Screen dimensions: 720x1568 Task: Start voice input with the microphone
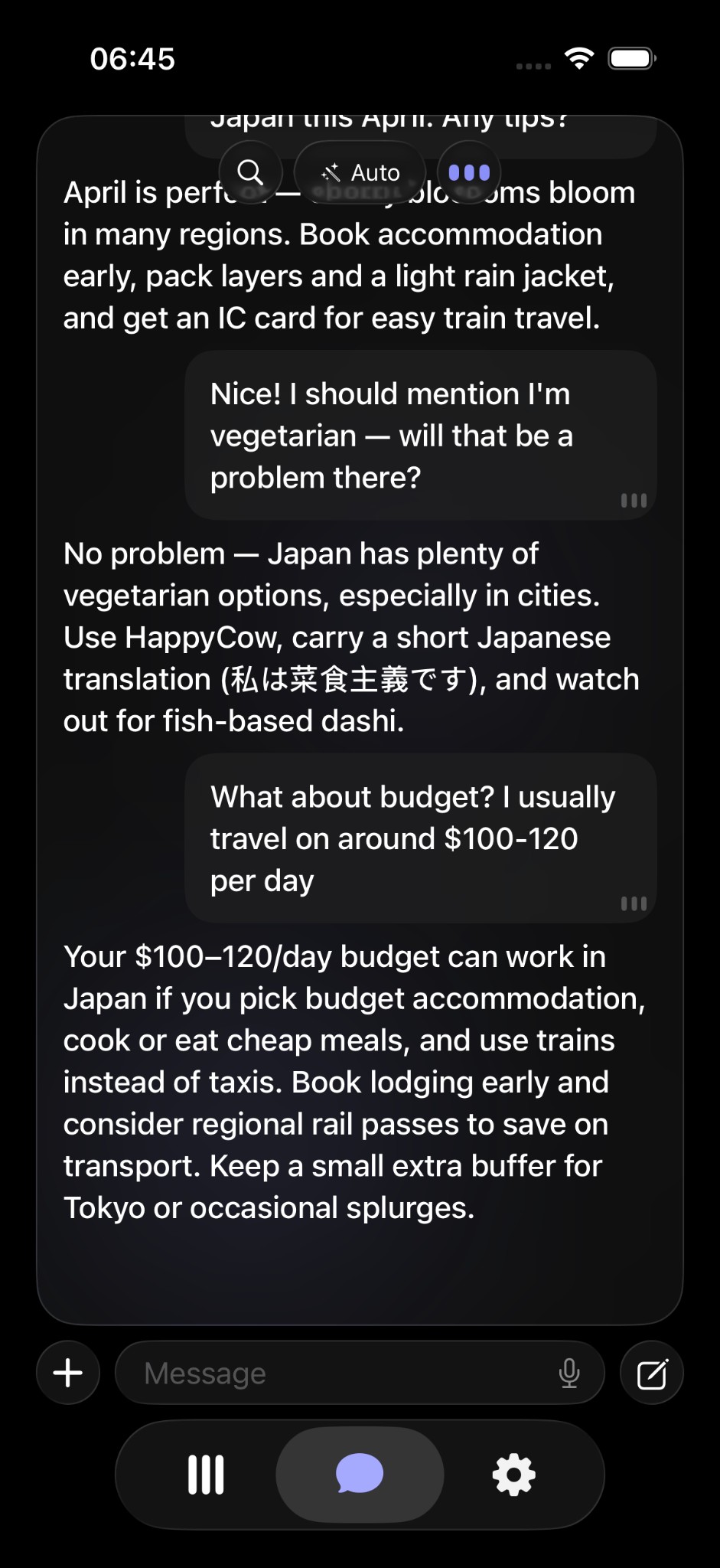click(x=569, y=1373)
